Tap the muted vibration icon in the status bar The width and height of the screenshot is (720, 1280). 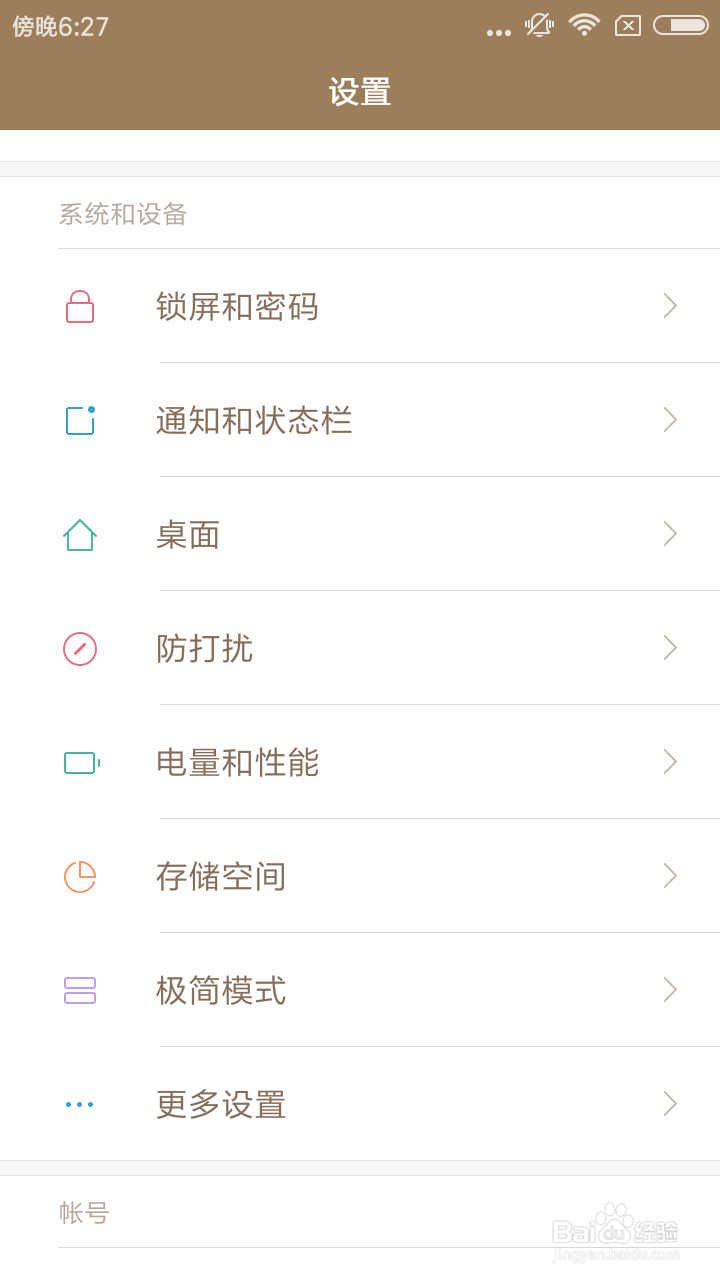pyautogui.click(x=539, y=26)
